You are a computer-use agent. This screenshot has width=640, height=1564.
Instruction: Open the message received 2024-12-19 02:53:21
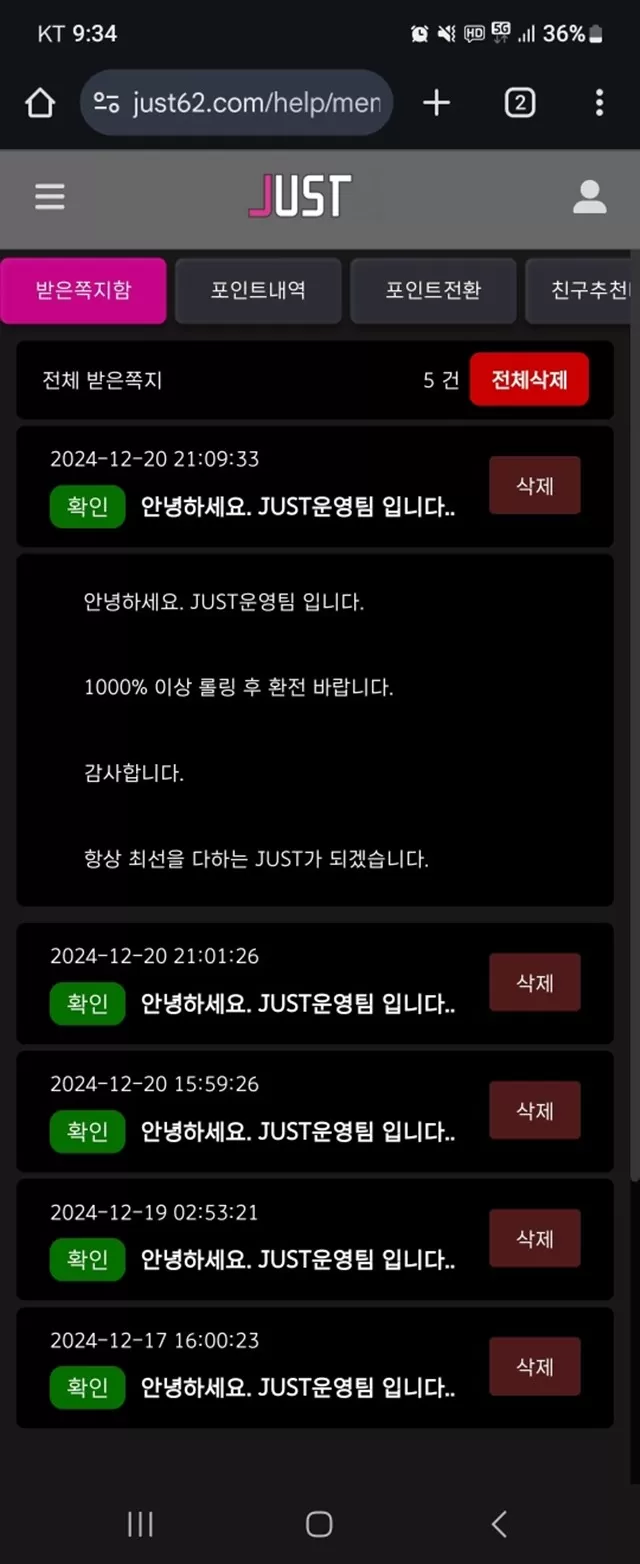coord(297,1260)
